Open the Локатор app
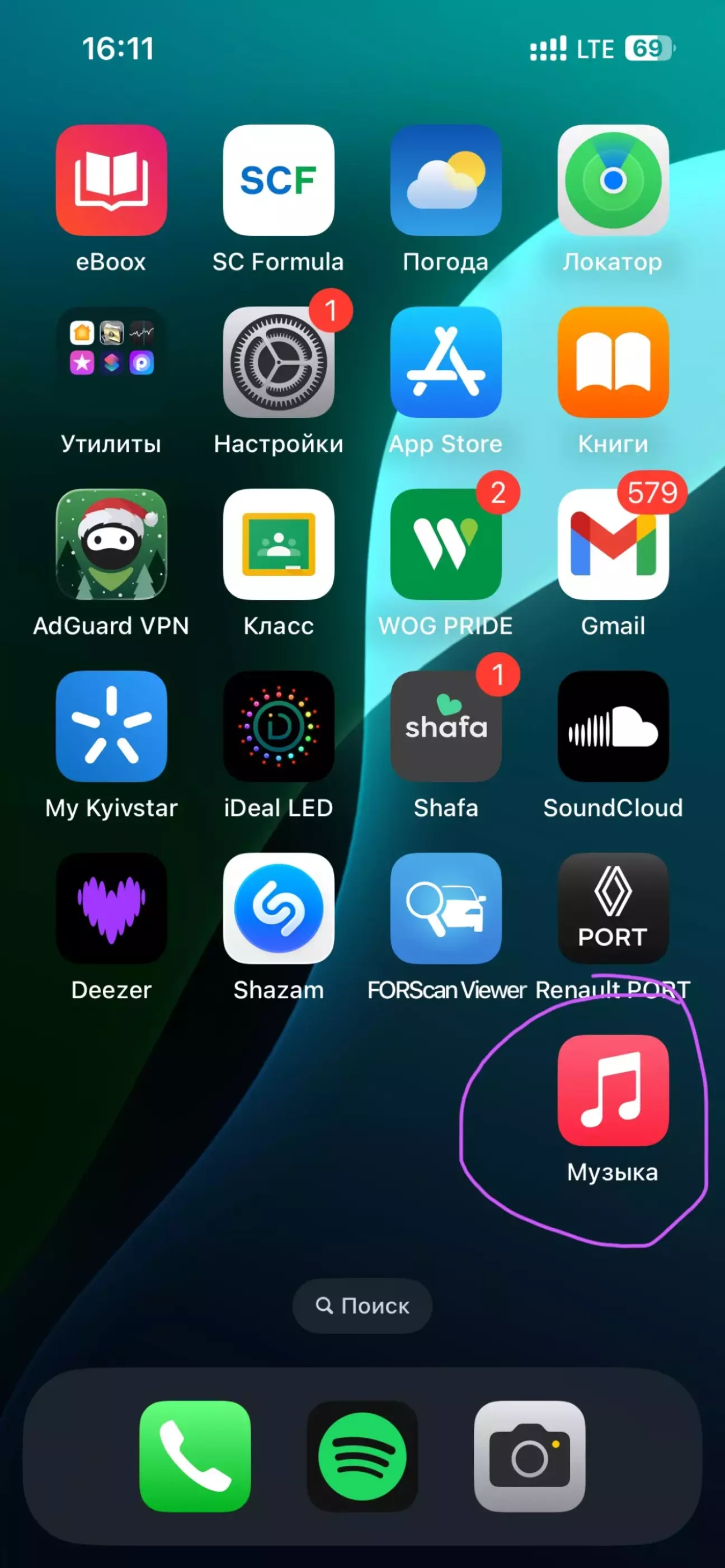Screen dimensions: 725x1568 pos(613,180)
